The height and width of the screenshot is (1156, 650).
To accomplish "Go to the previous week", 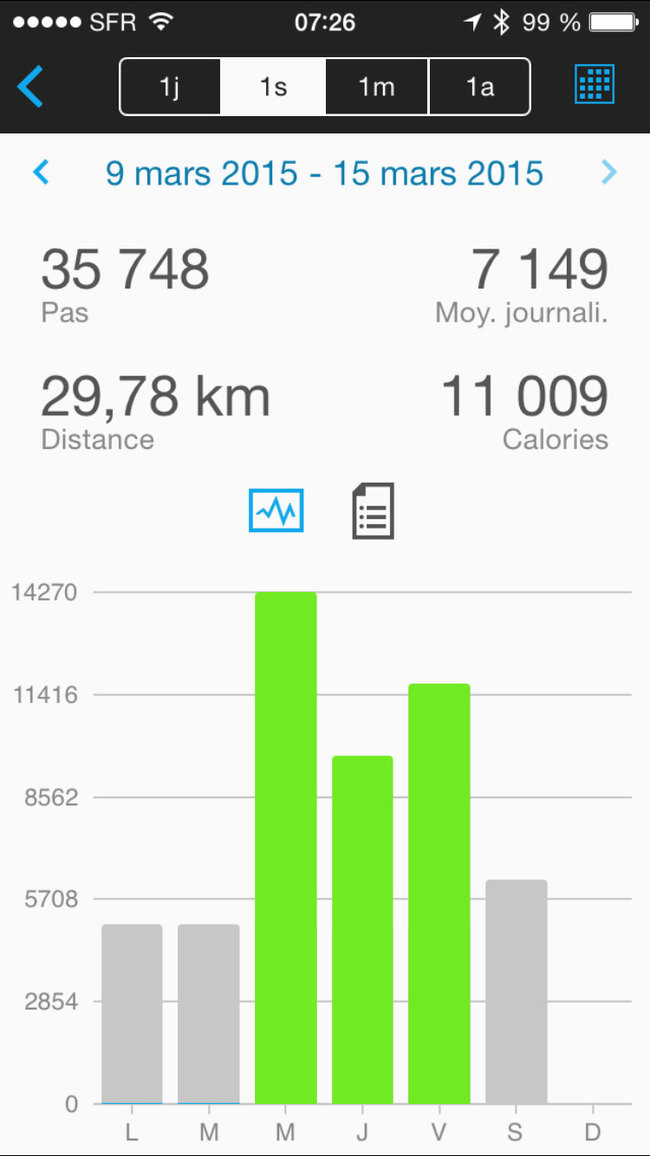I will tap(41, 173).
